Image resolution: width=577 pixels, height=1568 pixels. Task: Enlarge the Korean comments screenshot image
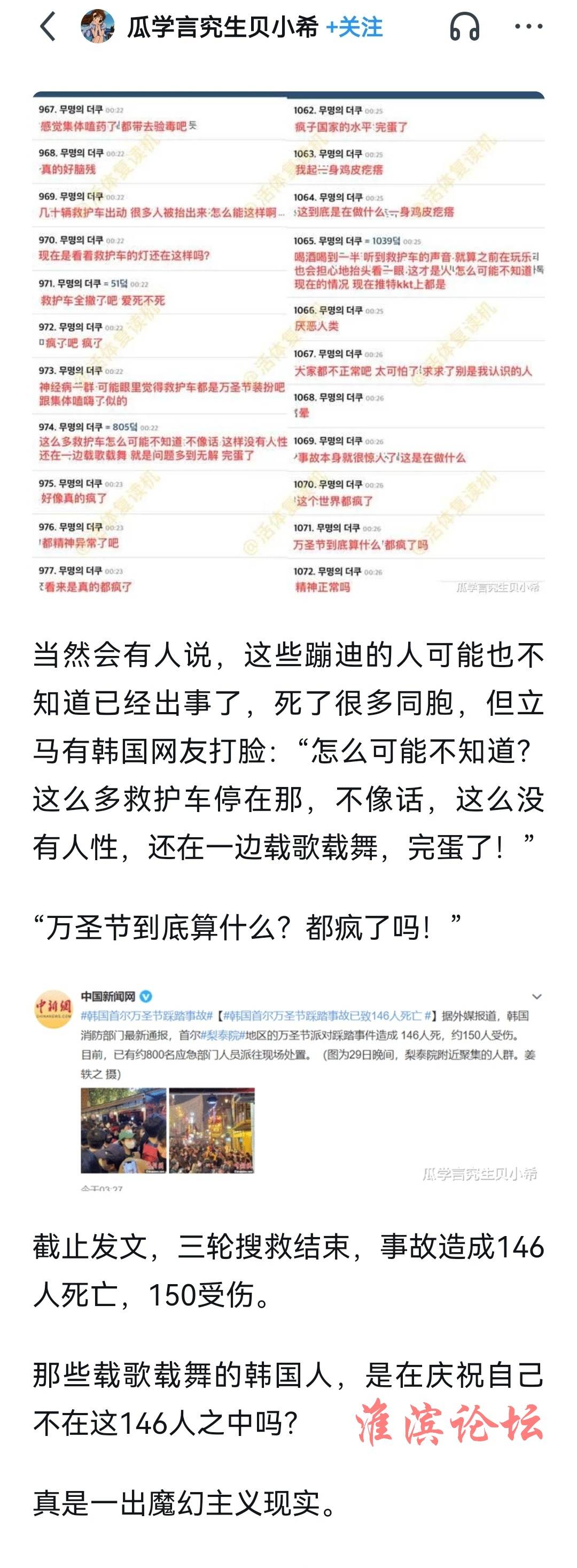click(x=288, y=344)
